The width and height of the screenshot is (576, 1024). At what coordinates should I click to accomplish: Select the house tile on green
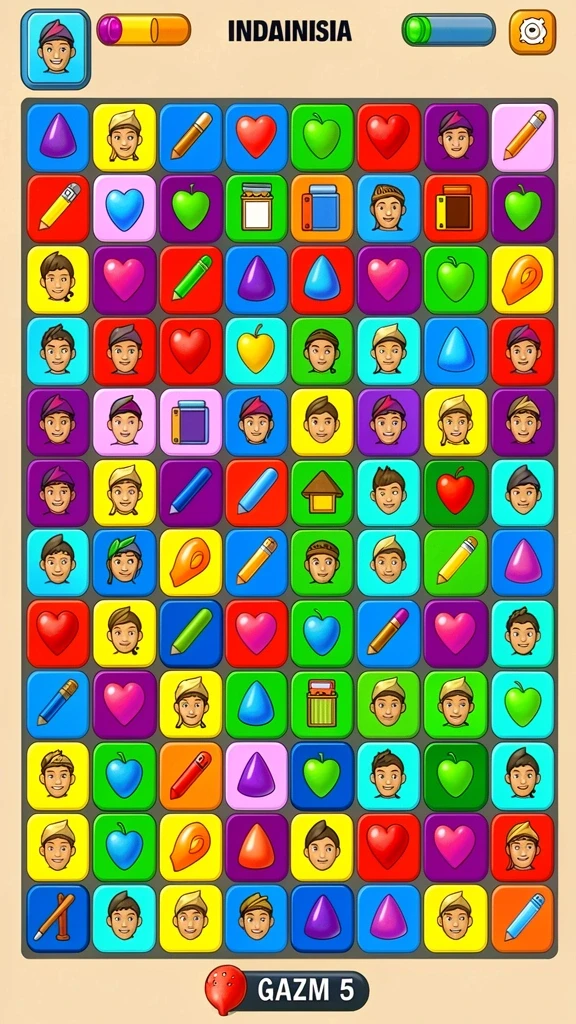point(322,493)
